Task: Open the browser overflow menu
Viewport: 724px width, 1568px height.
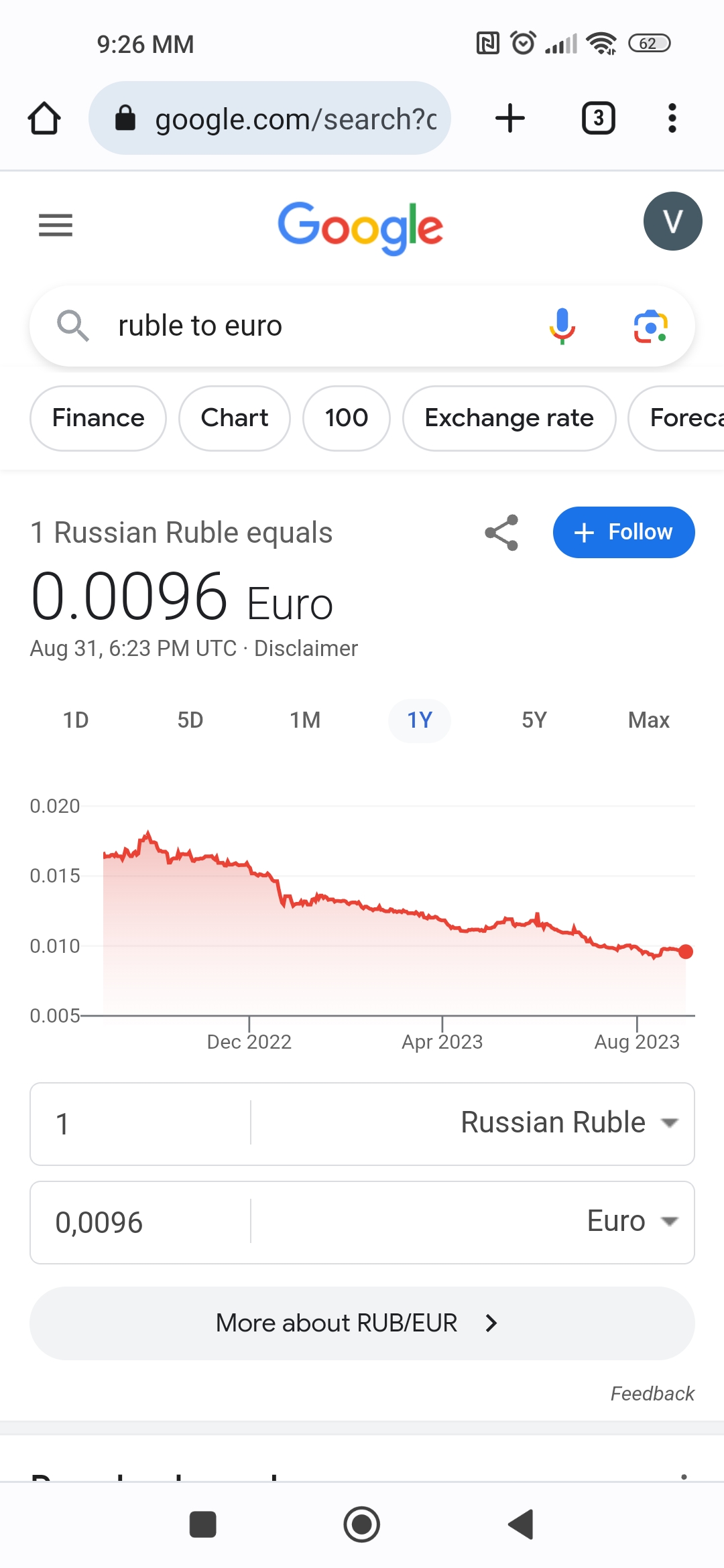Action: pyautogui.click(x=672, y=119)
